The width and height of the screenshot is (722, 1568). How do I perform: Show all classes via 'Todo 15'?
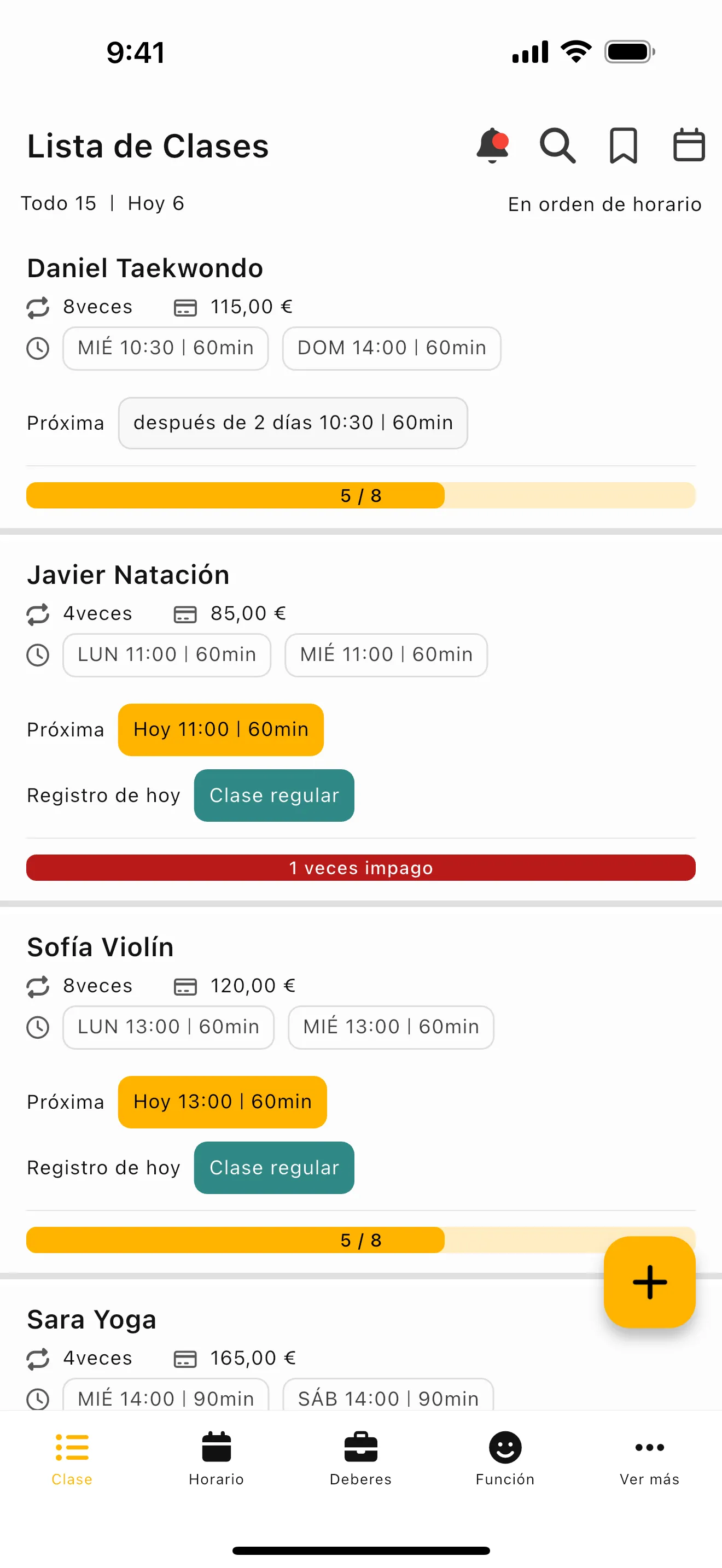pos(59,203)
